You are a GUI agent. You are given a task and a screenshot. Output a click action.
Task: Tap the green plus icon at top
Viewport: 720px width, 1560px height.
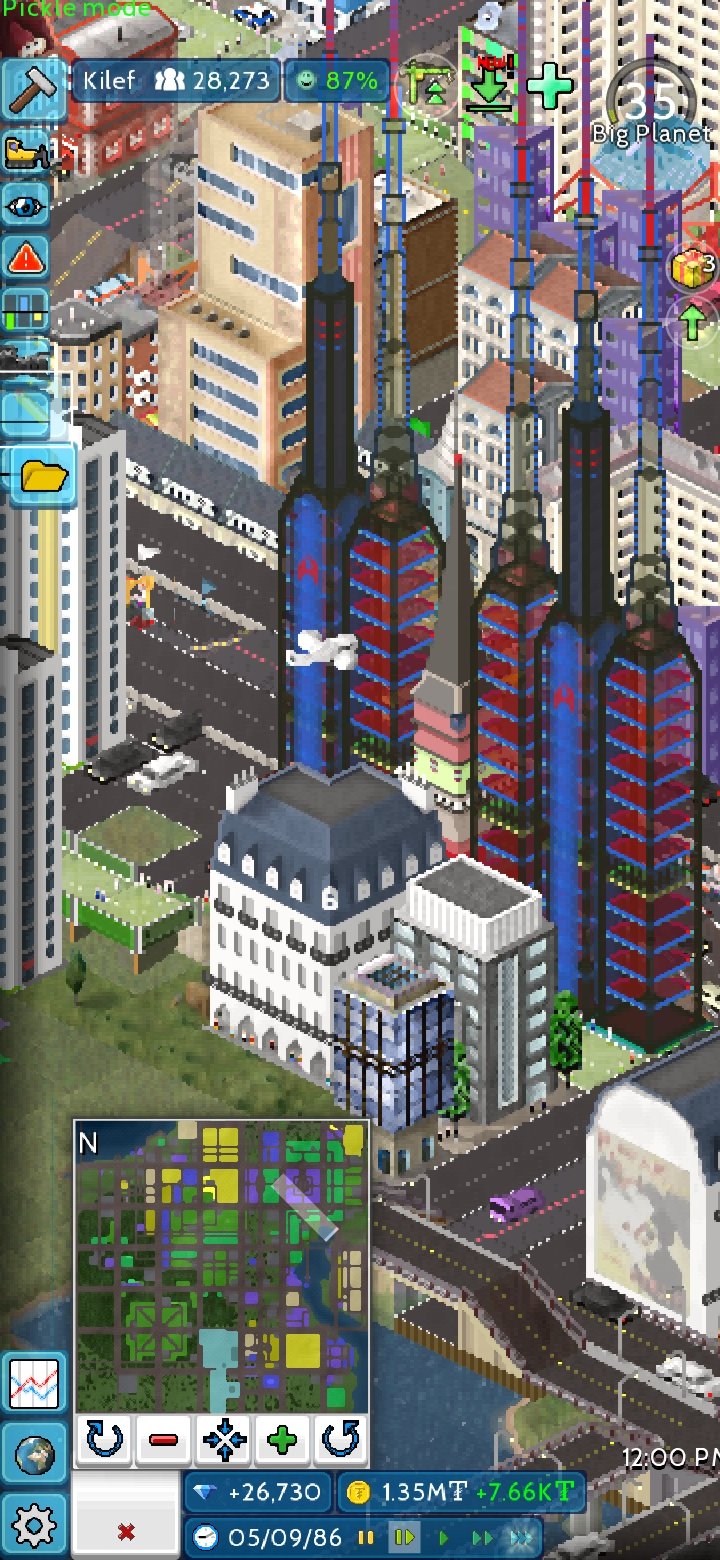tap(550, 87)
